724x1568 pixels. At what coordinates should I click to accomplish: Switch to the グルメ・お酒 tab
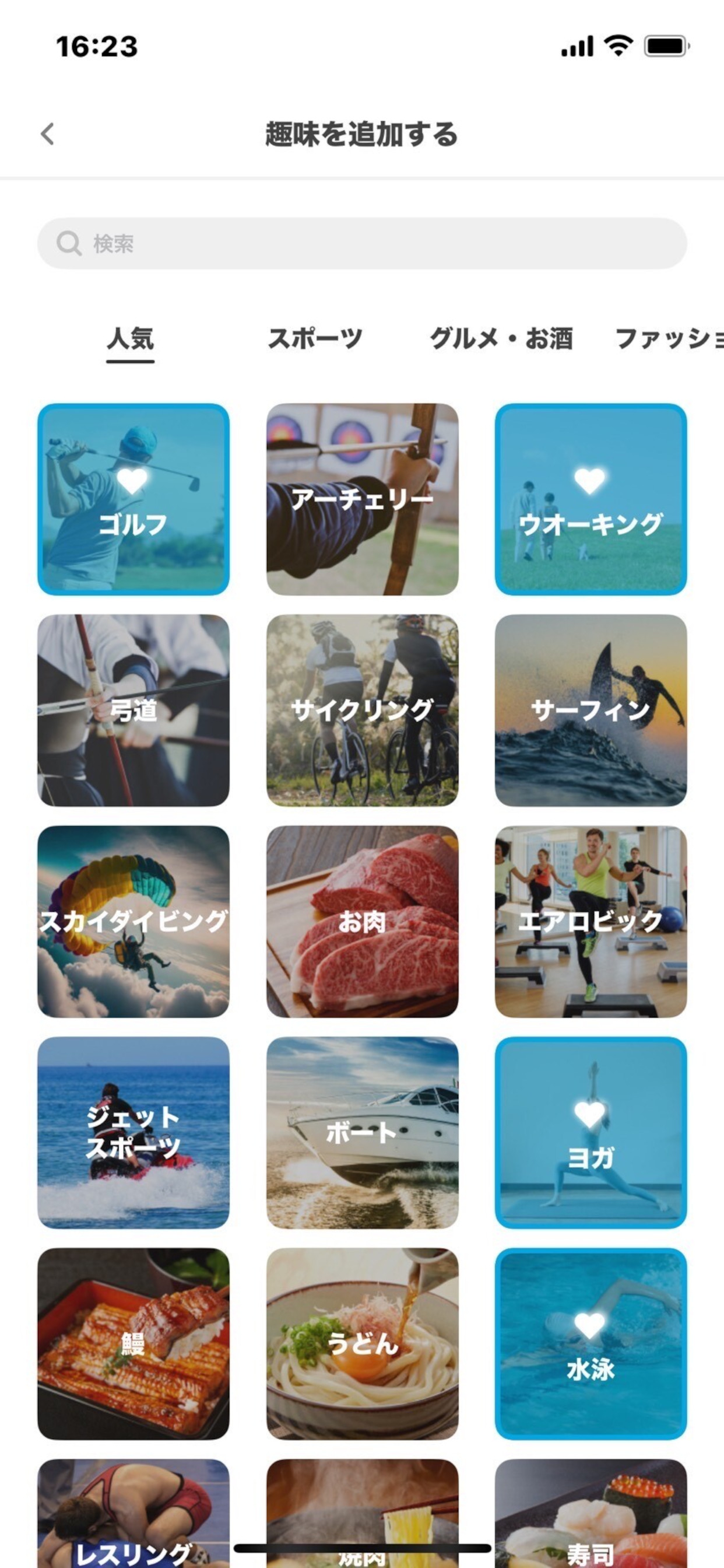point(501,338)
